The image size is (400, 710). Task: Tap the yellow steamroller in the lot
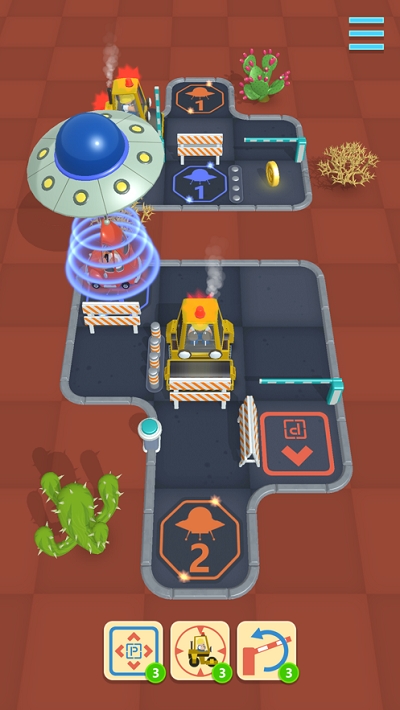point(200,344)
